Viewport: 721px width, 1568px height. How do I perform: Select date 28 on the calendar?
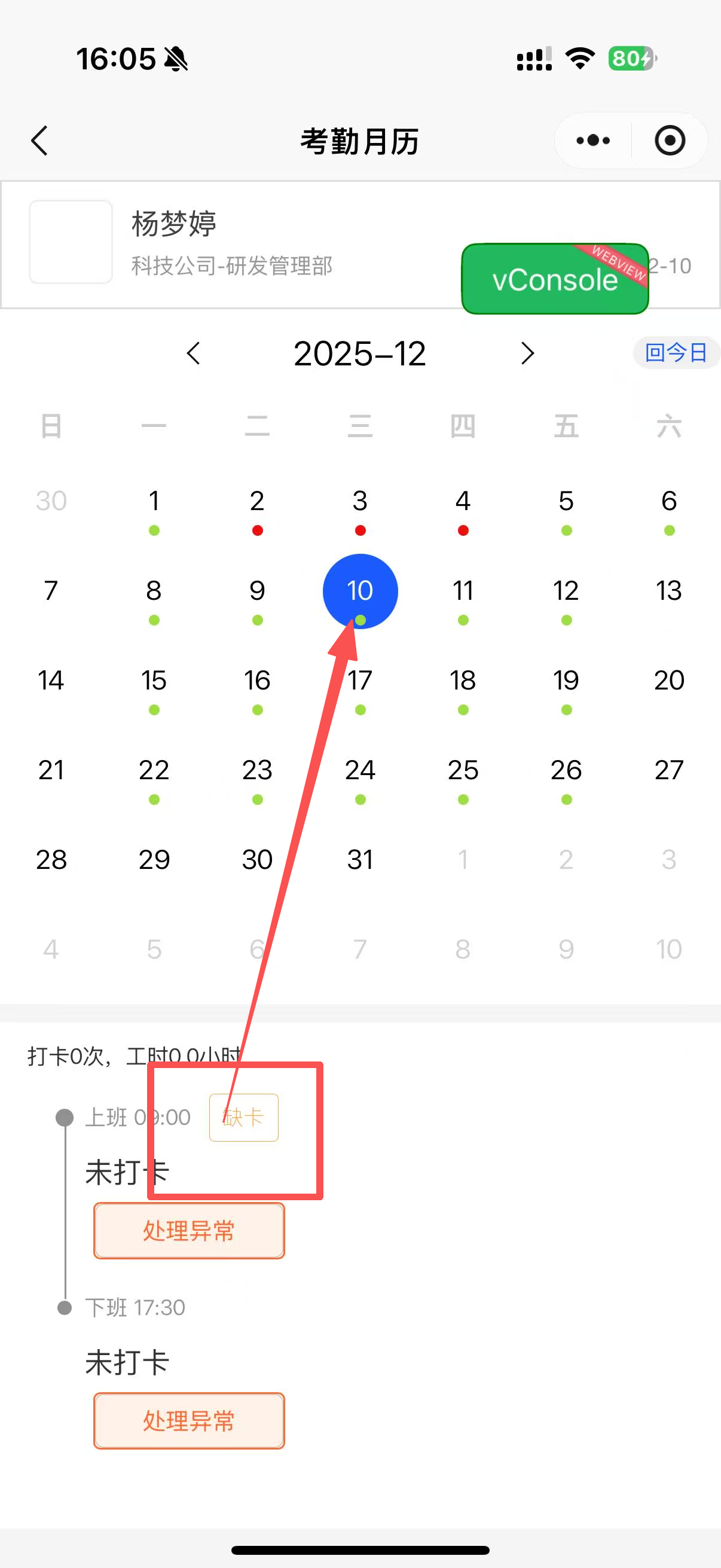tap(51, 859)
